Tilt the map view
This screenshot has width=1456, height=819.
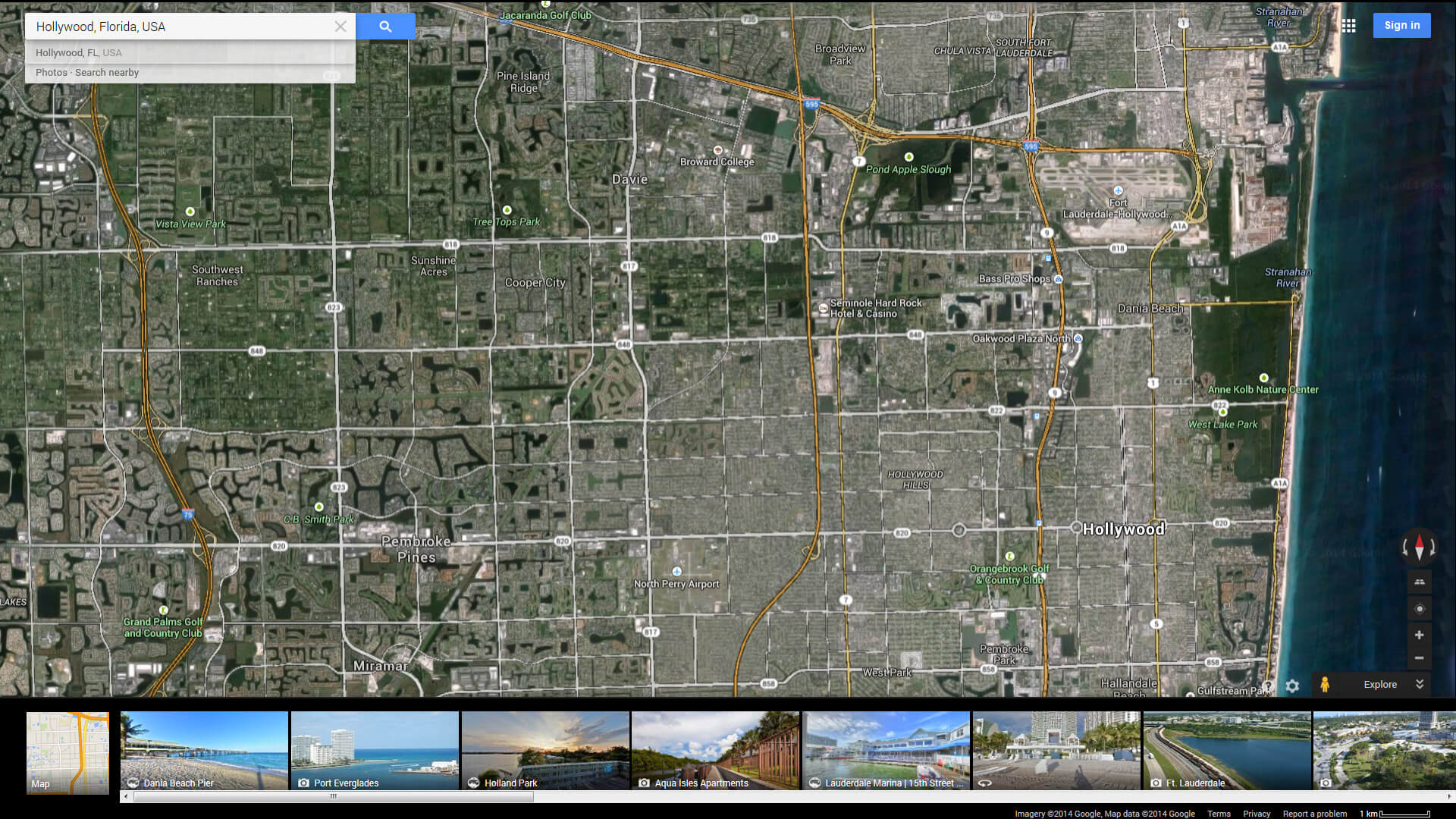click(x=1419, y=582)
